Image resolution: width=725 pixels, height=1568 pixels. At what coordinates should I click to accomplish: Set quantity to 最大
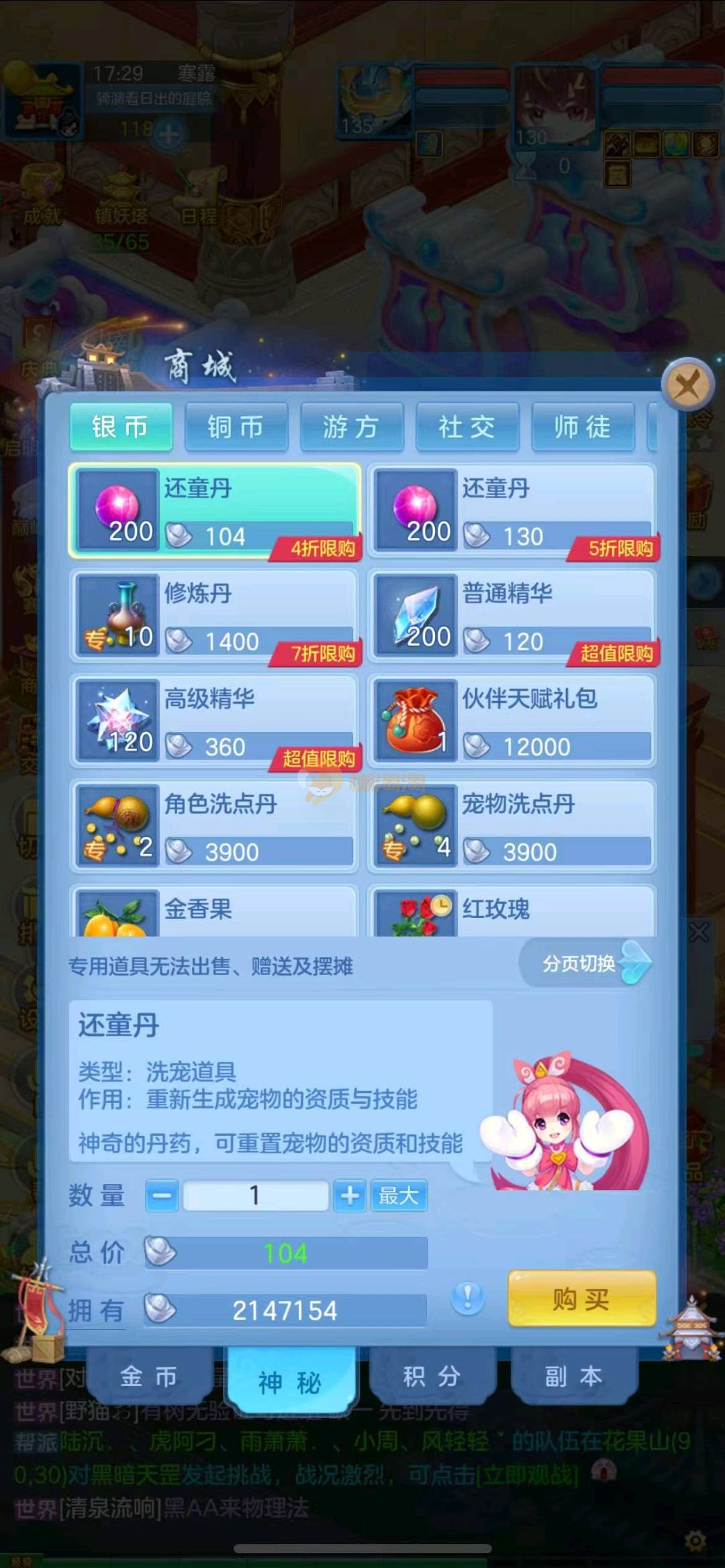point(398,1195)
